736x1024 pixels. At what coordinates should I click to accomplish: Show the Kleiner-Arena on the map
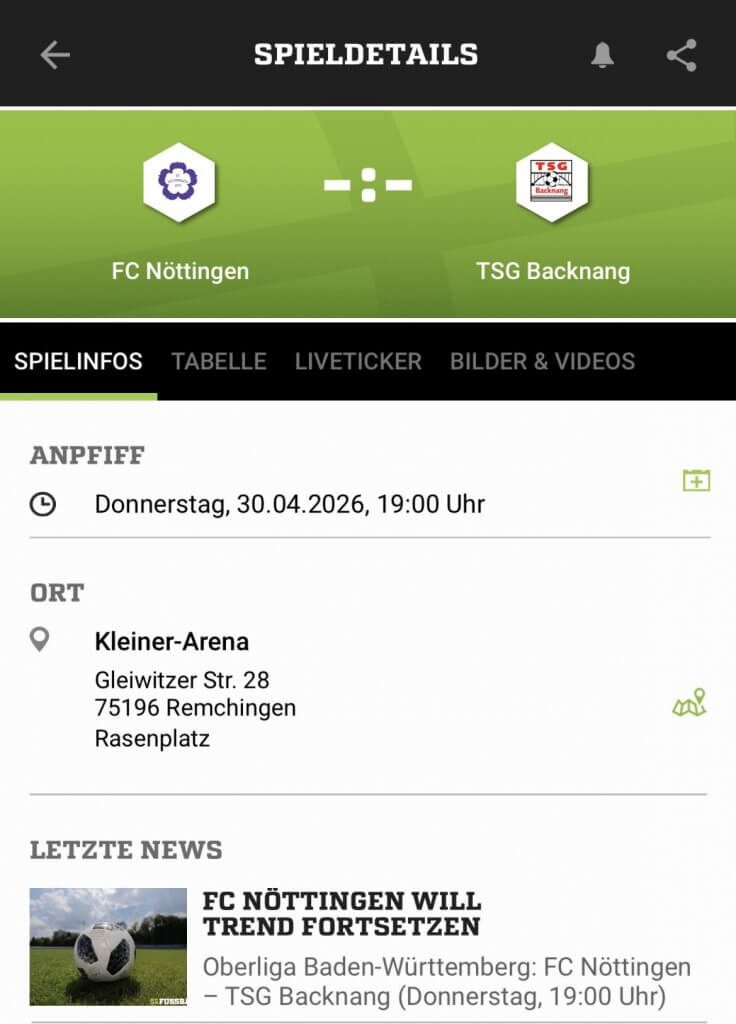689,703
